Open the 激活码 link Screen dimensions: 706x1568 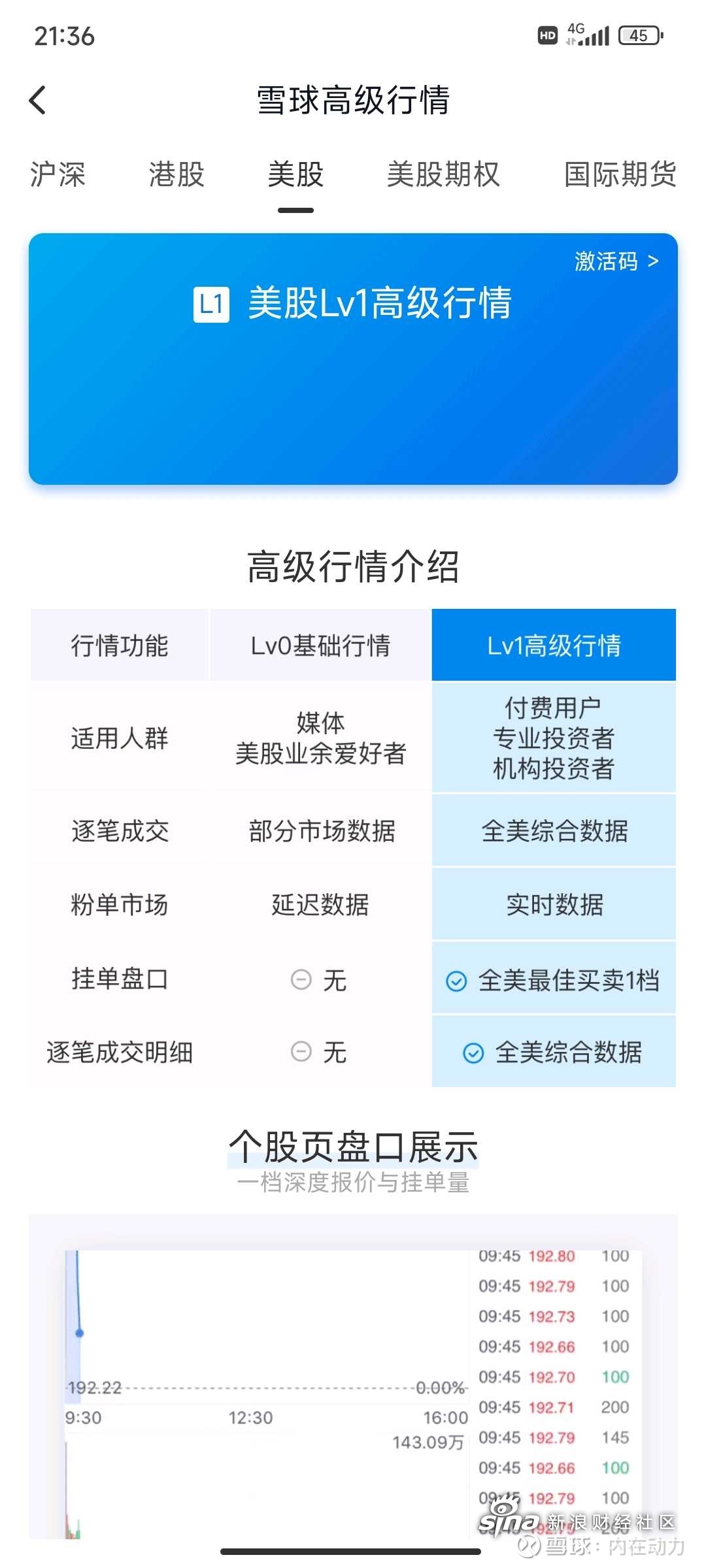(616, 261)
